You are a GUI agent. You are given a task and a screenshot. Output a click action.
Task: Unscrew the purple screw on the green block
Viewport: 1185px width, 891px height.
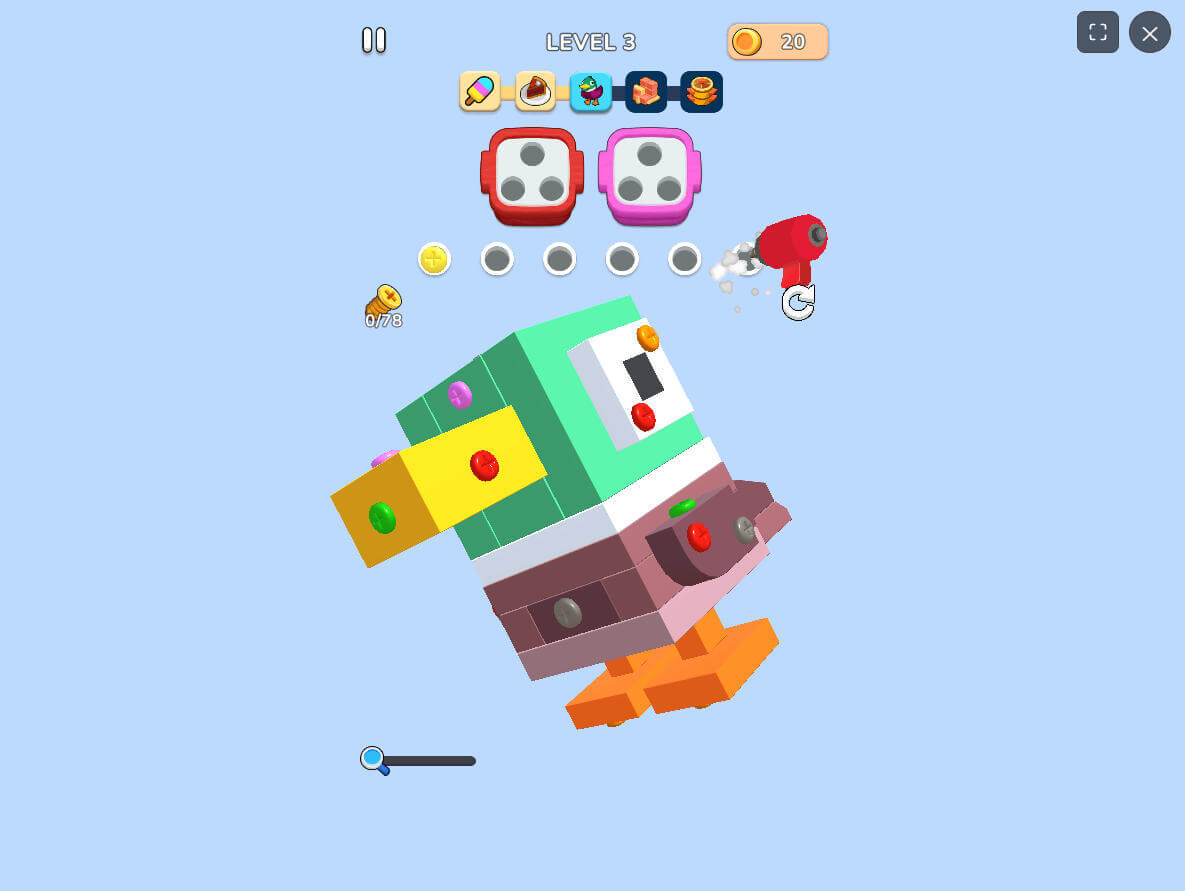pyautogui.click(x=459, y=395)
